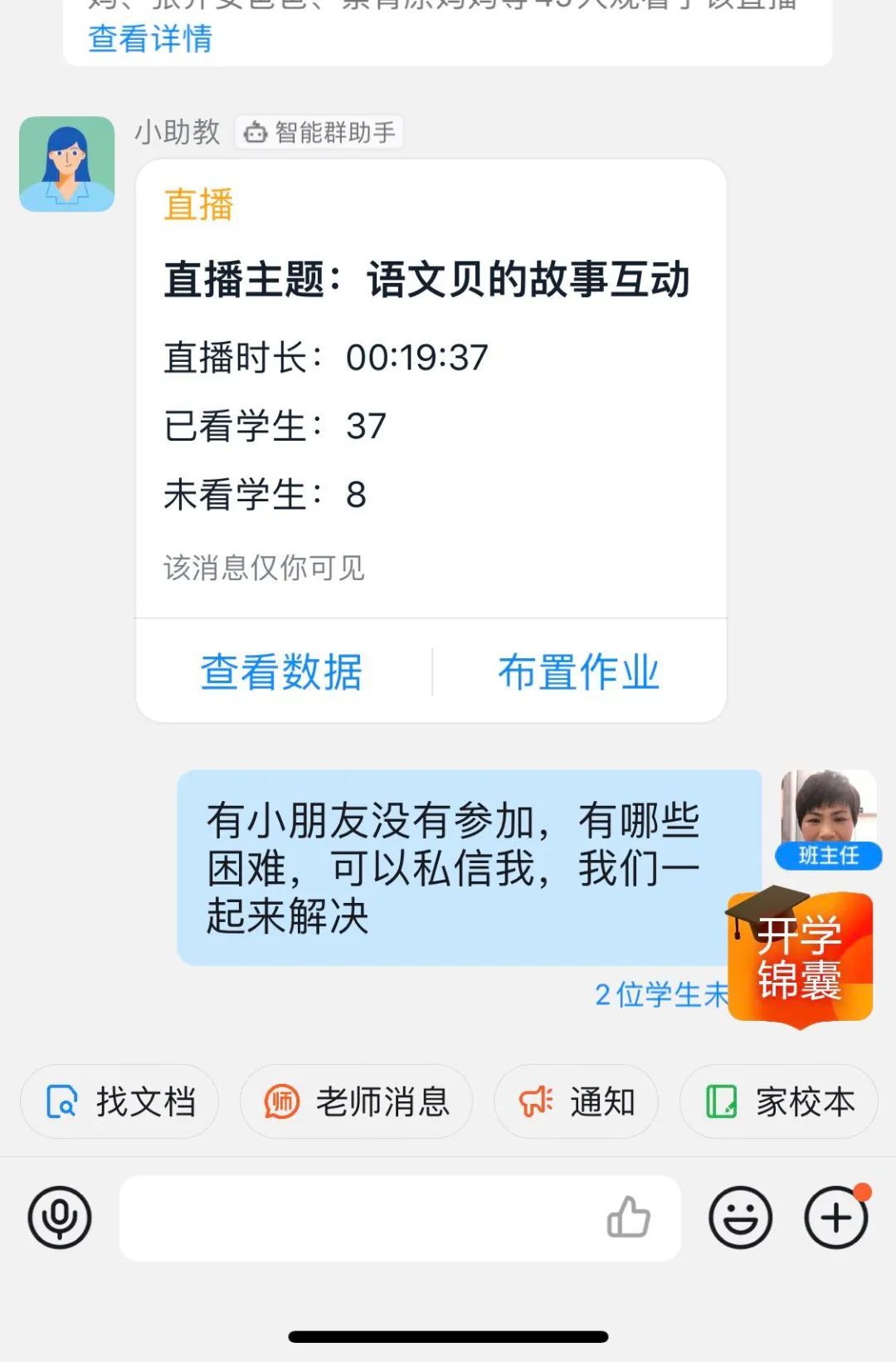Tap 查看详情 link at top
Screen dimensions: 896x1362
pos(150,39)
